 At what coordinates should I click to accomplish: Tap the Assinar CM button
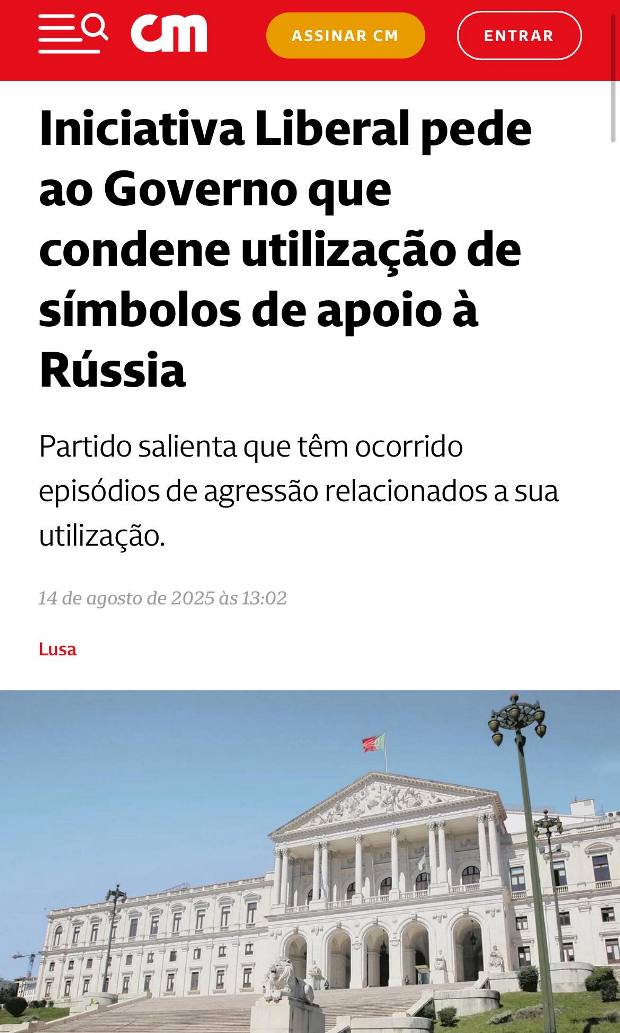pyautogui.click(x=345, y=36)
